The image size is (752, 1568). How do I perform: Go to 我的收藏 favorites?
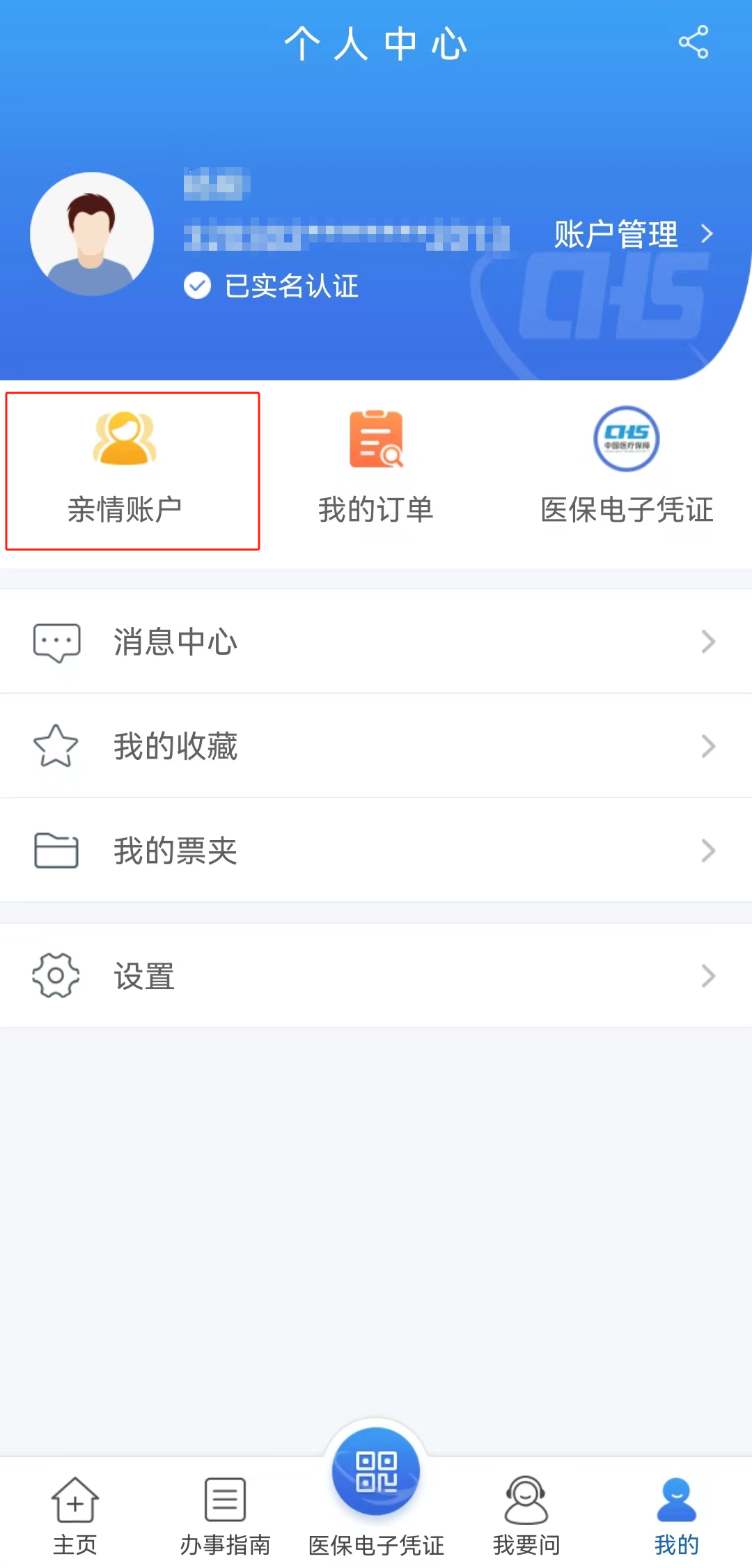click(x=376, y=746)
